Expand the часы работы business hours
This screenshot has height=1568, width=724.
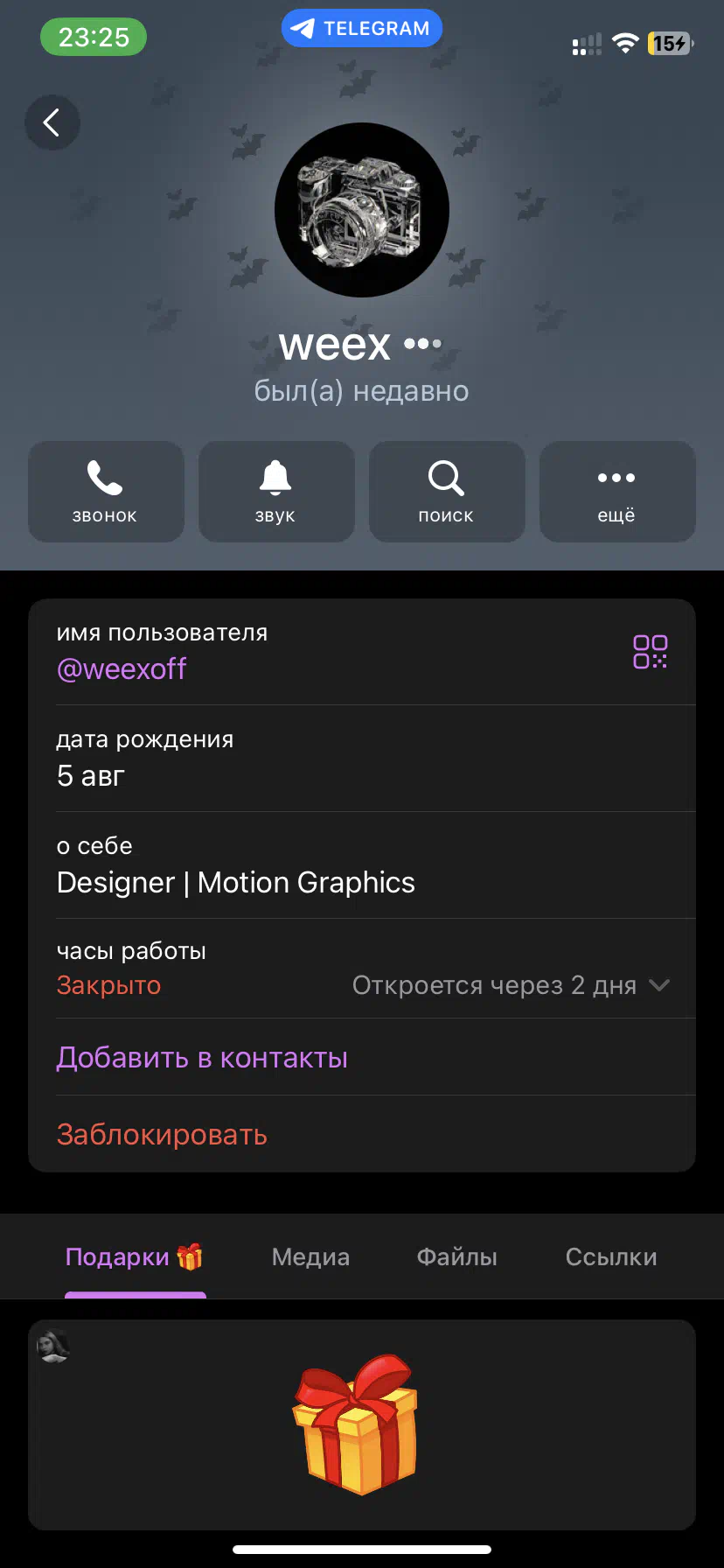362,968
